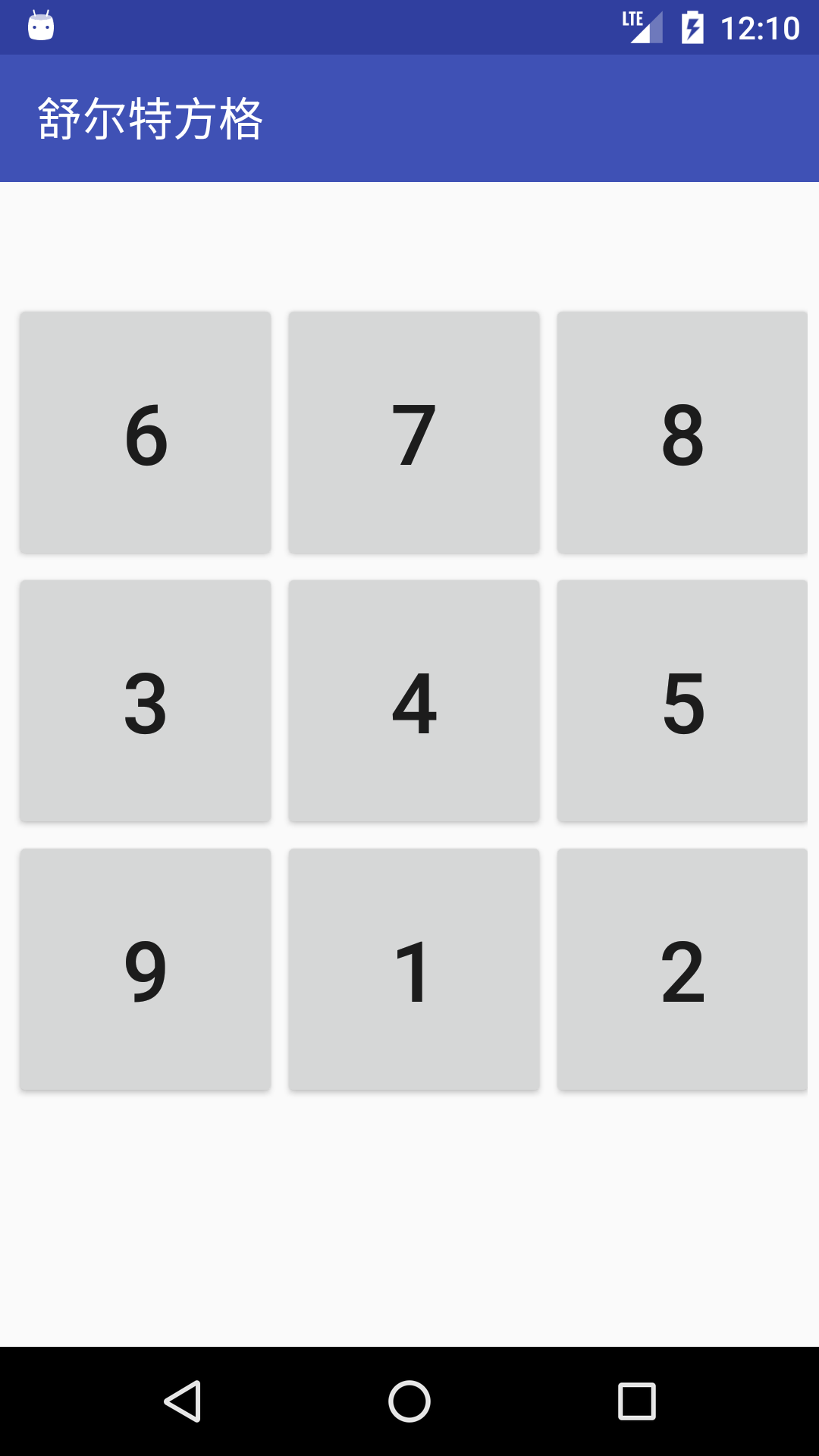Select the number 6 tile
819x1456 pixels.
tap(145, 432)
